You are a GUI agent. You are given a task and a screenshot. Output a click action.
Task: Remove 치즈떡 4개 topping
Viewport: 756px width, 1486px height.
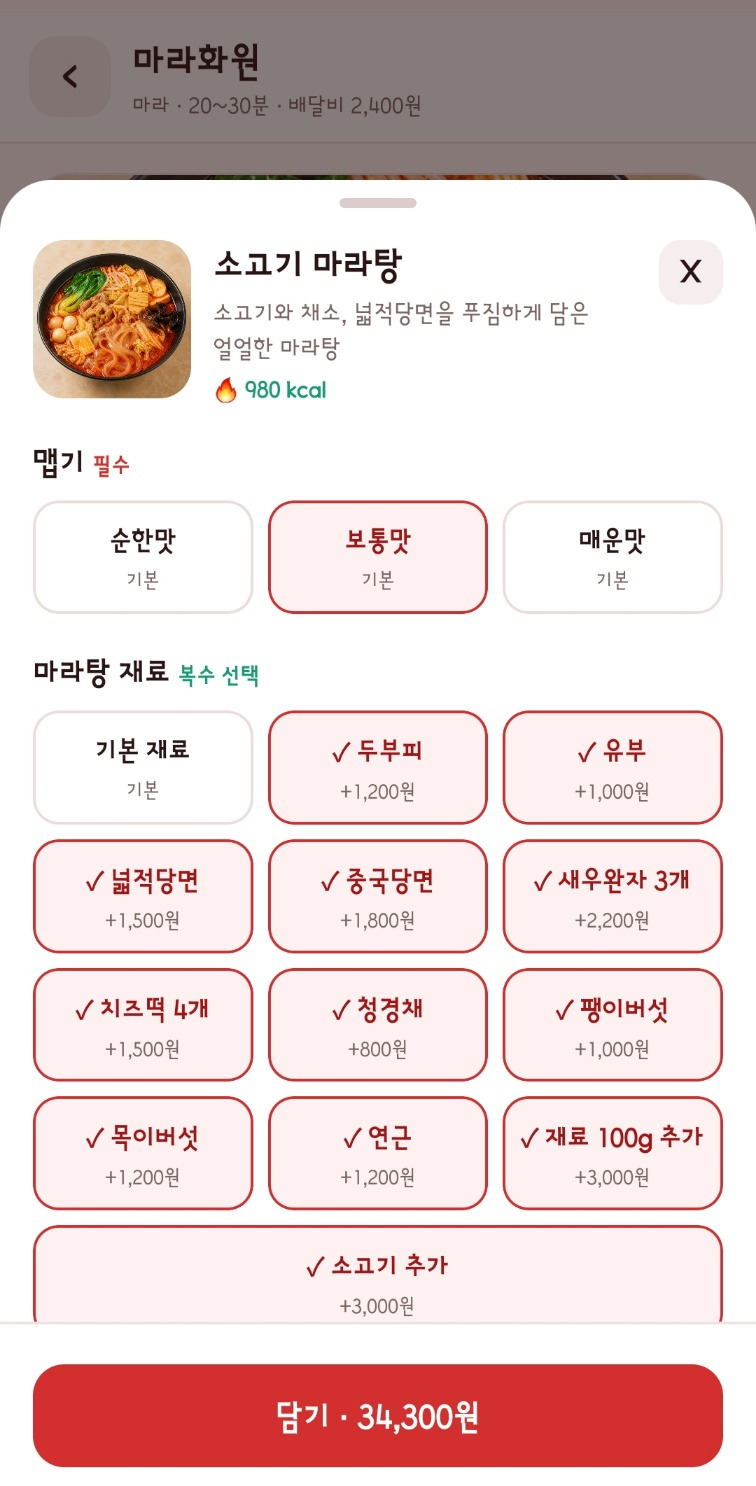point(143,1025)
